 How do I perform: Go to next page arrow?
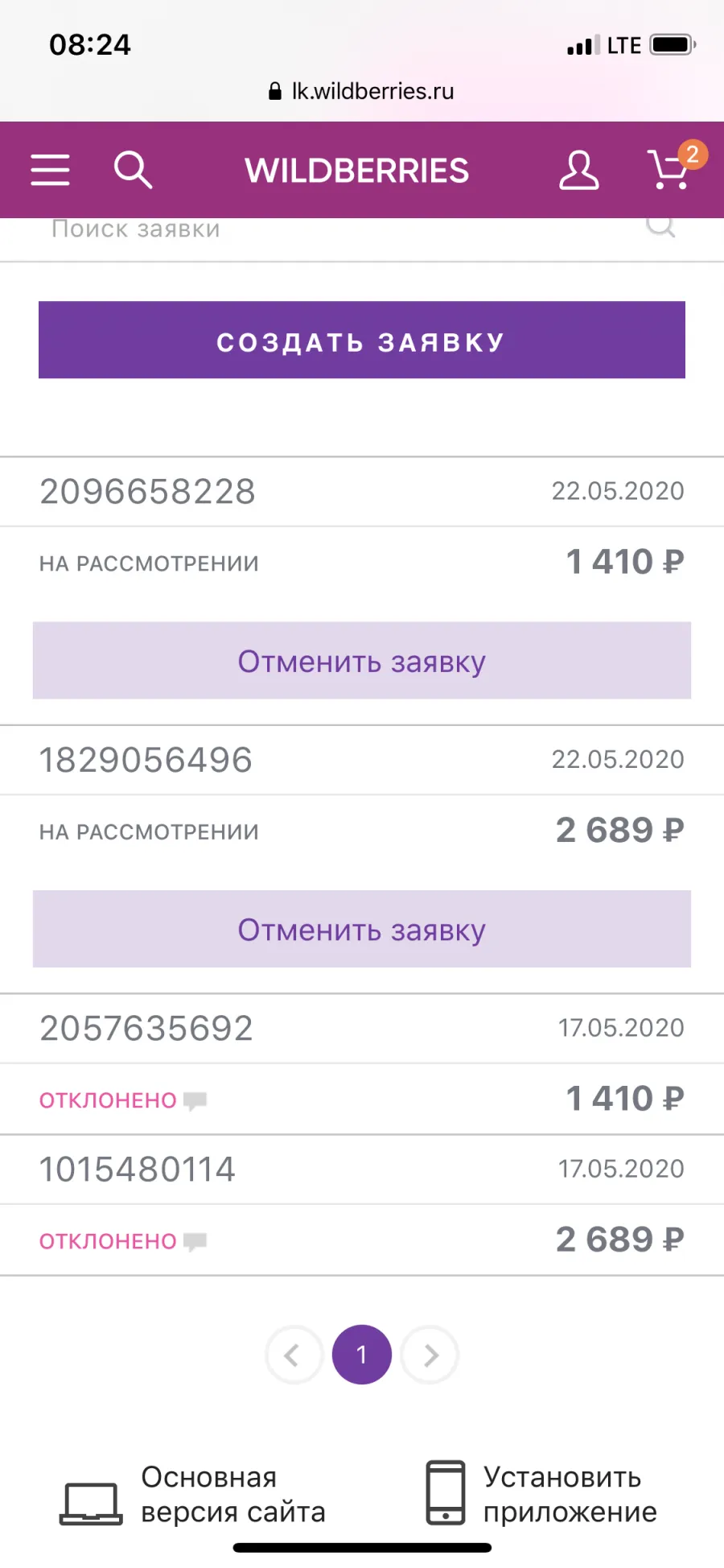pyautogui.click(x=430, y=1355)
